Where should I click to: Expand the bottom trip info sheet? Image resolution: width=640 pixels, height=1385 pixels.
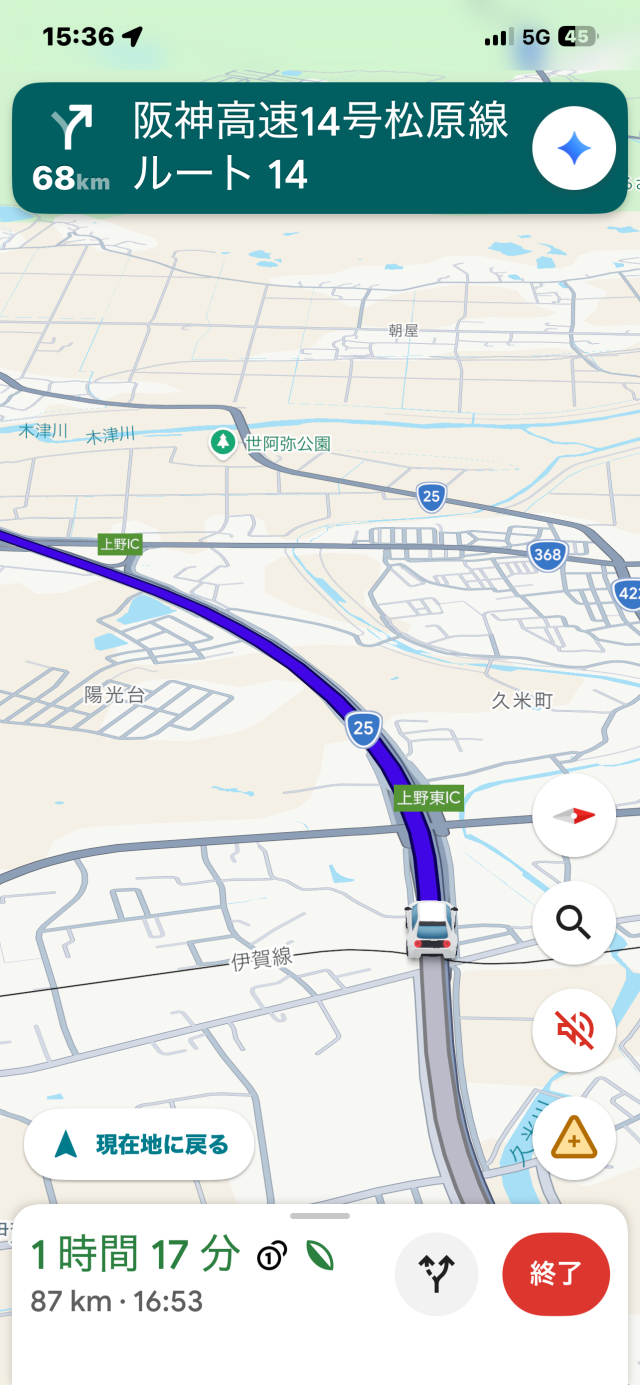[320, 1216]
